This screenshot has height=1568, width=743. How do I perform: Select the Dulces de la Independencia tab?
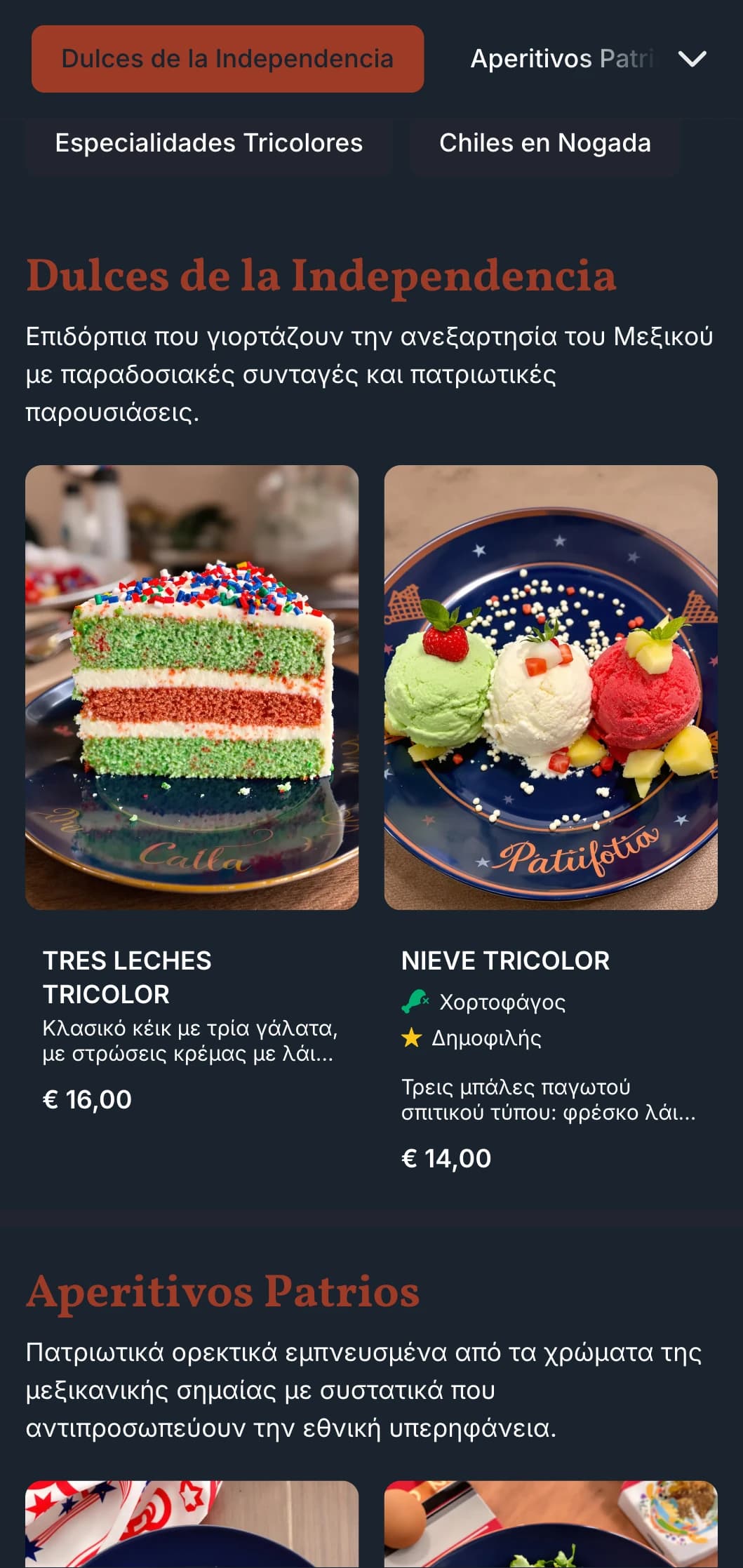click(227, 59)
